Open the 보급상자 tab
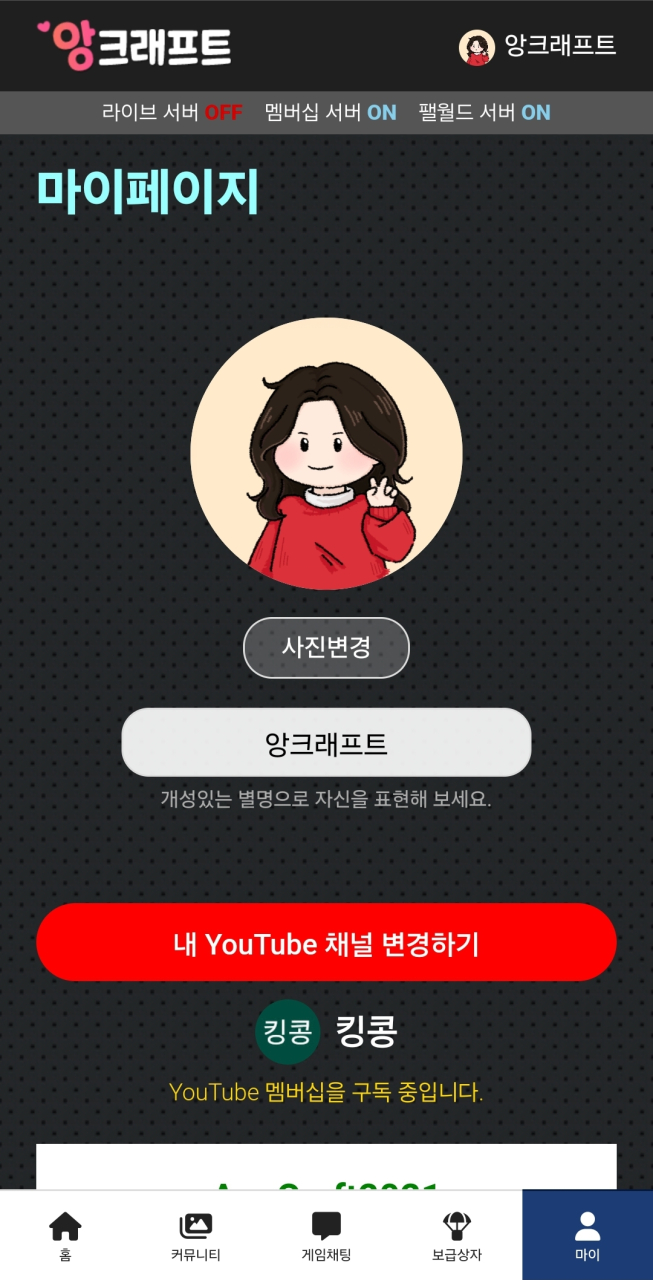Viewport: 653px width, 1280px height. [456, 1235]
